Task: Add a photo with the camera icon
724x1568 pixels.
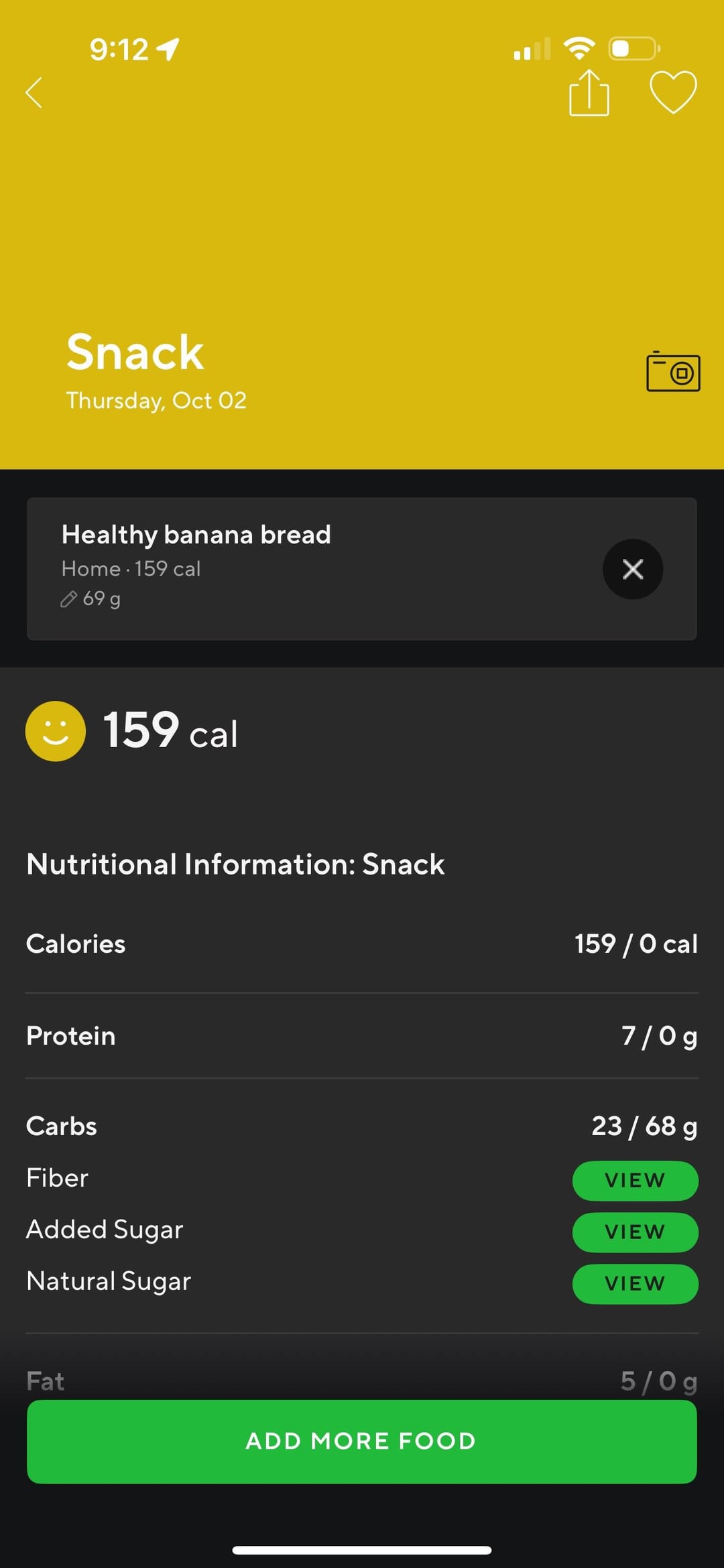Action: click(x=672, y=372)
